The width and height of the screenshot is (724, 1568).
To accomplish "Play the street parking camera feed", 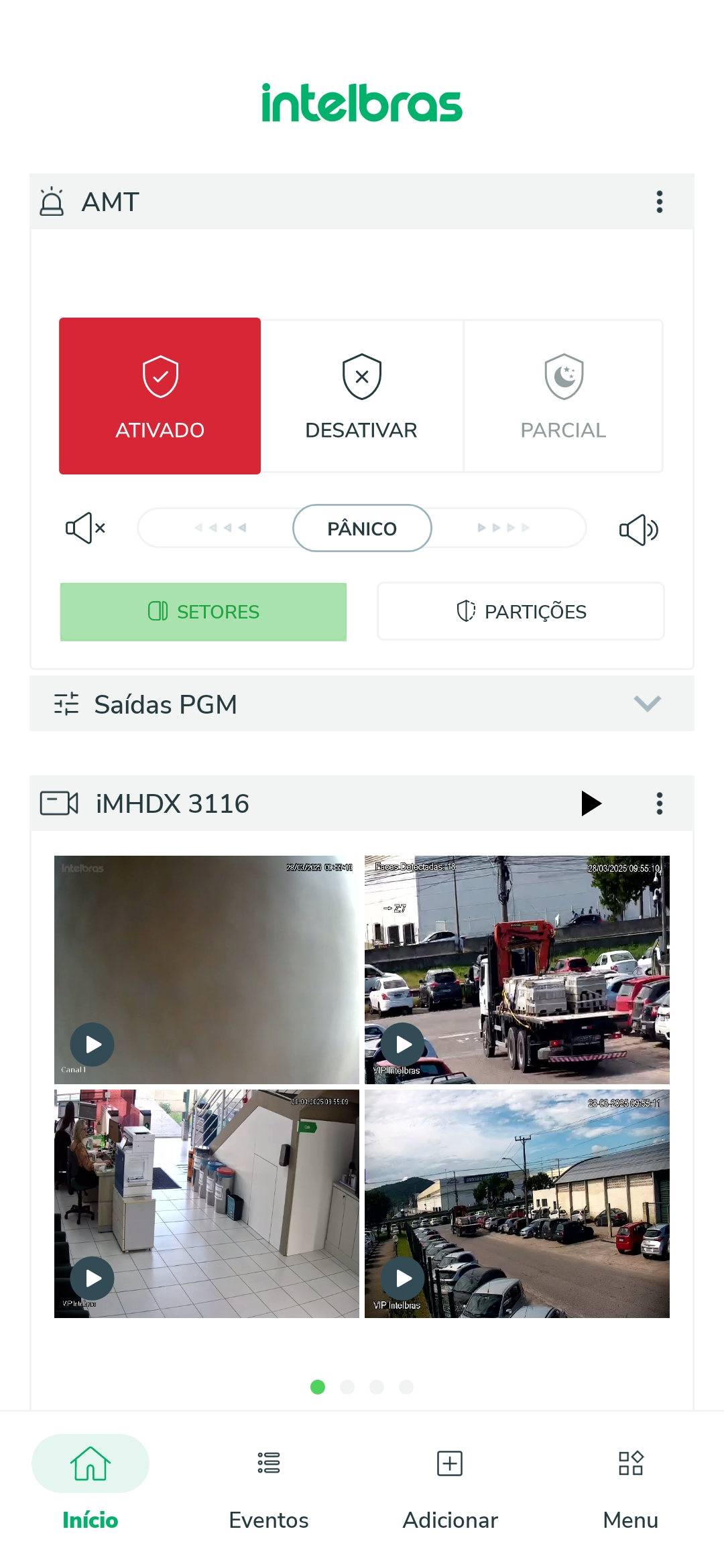I will pyautogui.click(x=403, y=1279).
